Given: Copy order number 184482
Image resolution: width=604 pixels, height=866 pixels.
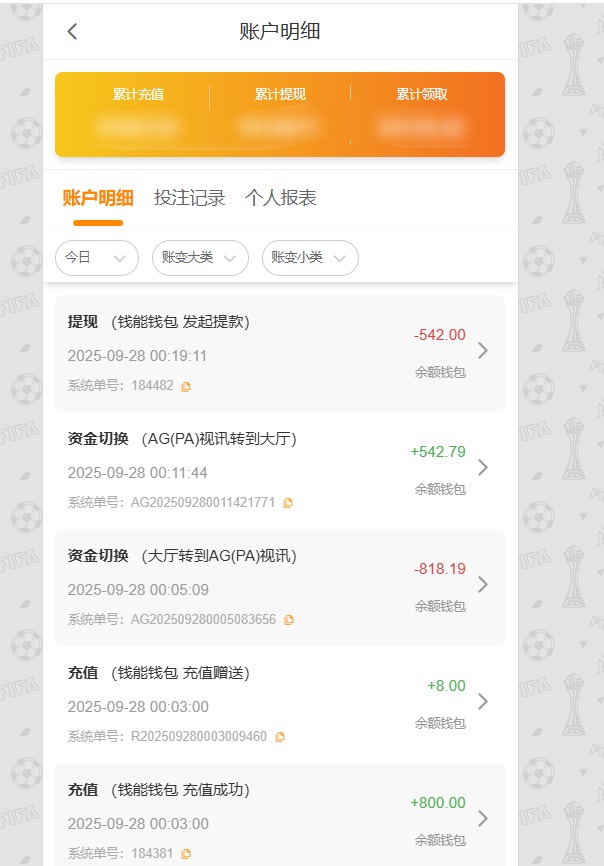Looking at the screenshot, I should pos(186,386).
